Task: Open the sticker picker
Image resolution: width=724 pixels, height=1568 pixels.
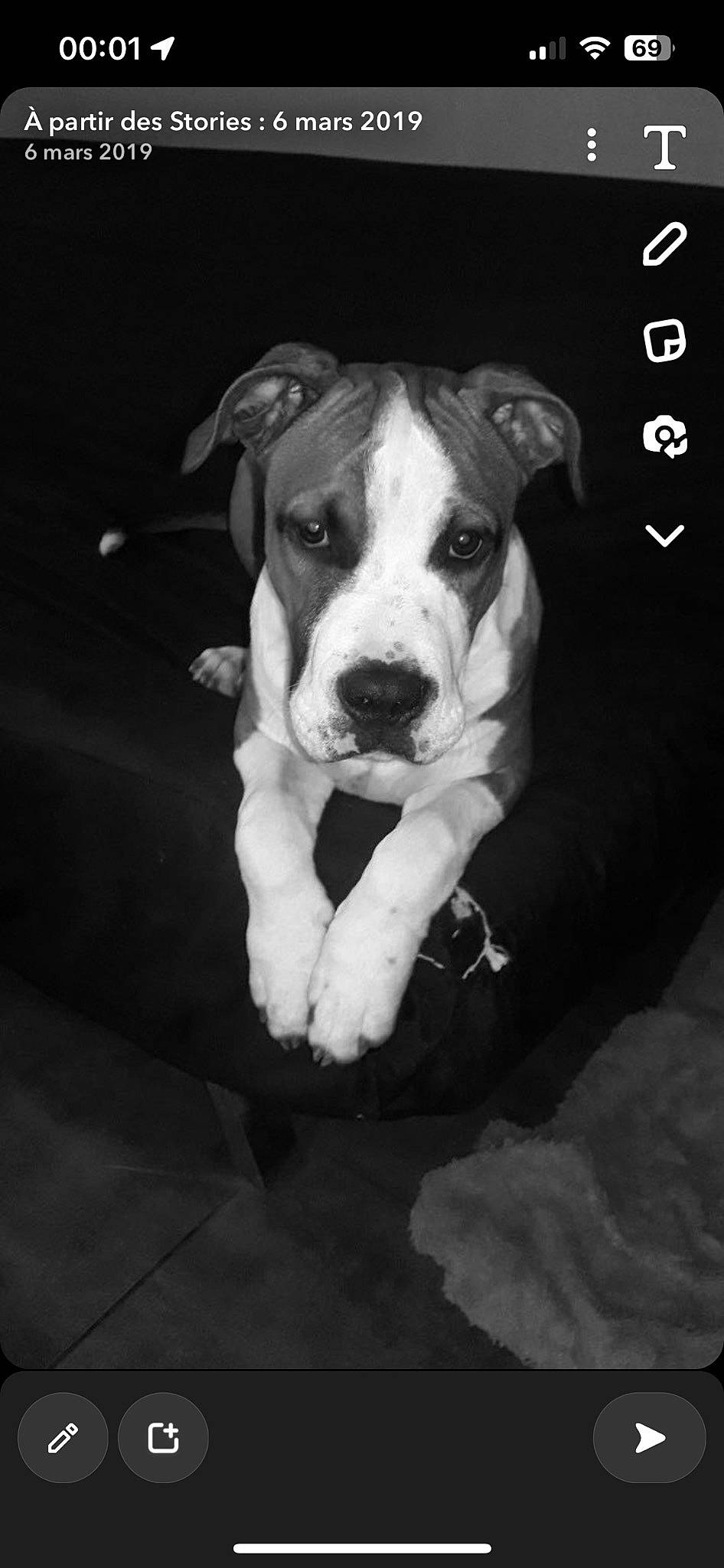Action: coord(664,341)
